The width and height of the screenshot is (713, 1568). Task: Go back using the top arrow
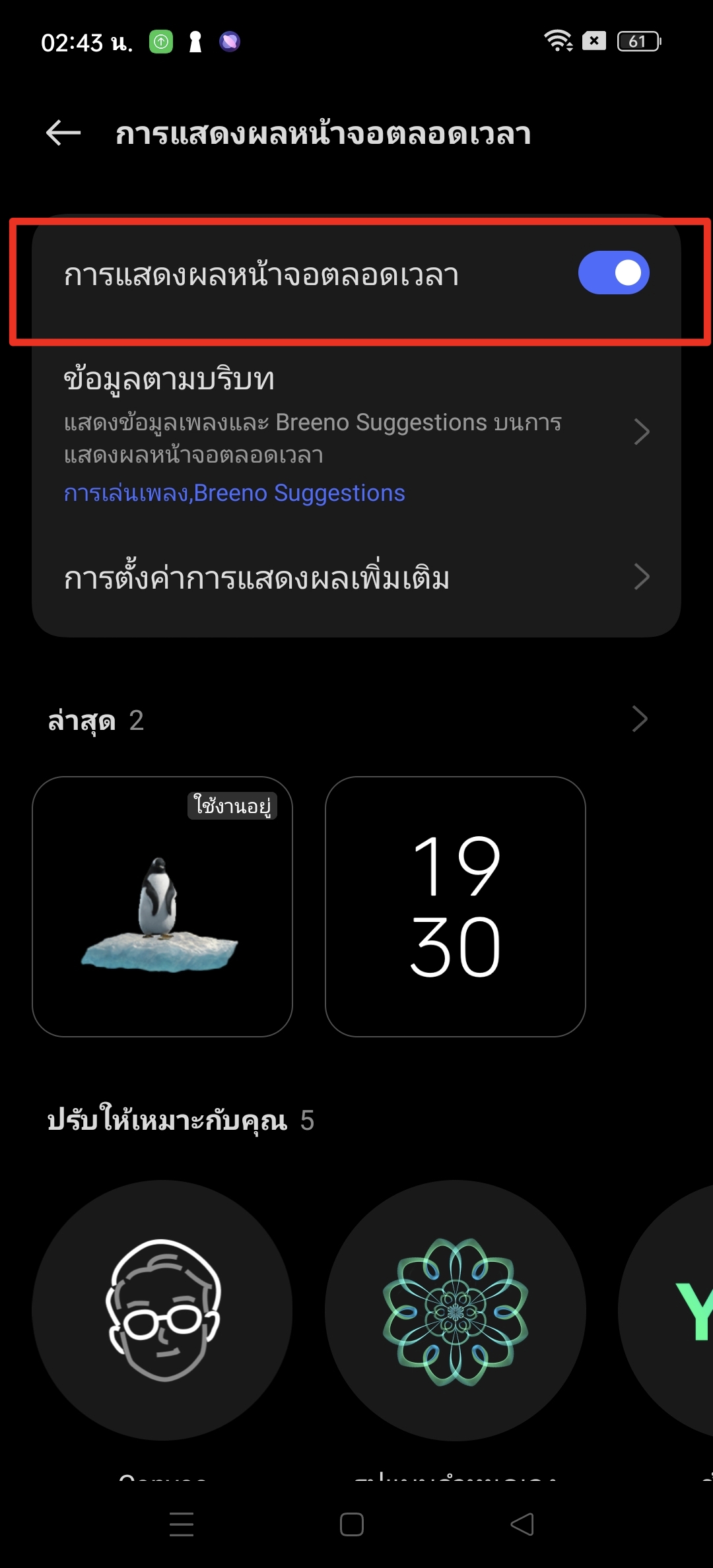pyautogui.click(x=63, y=133)
